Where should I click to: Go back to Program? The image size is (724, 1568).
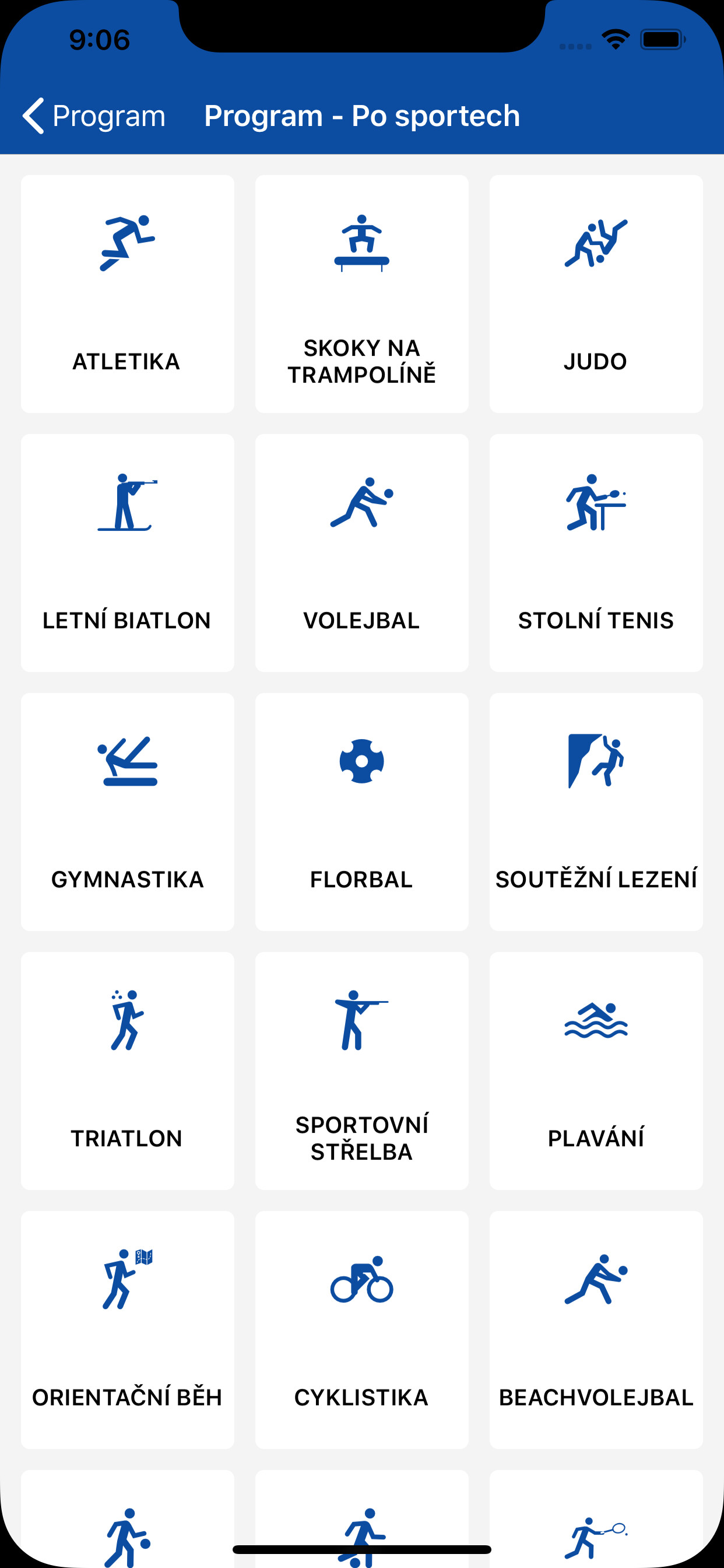[x=94, y=116]
